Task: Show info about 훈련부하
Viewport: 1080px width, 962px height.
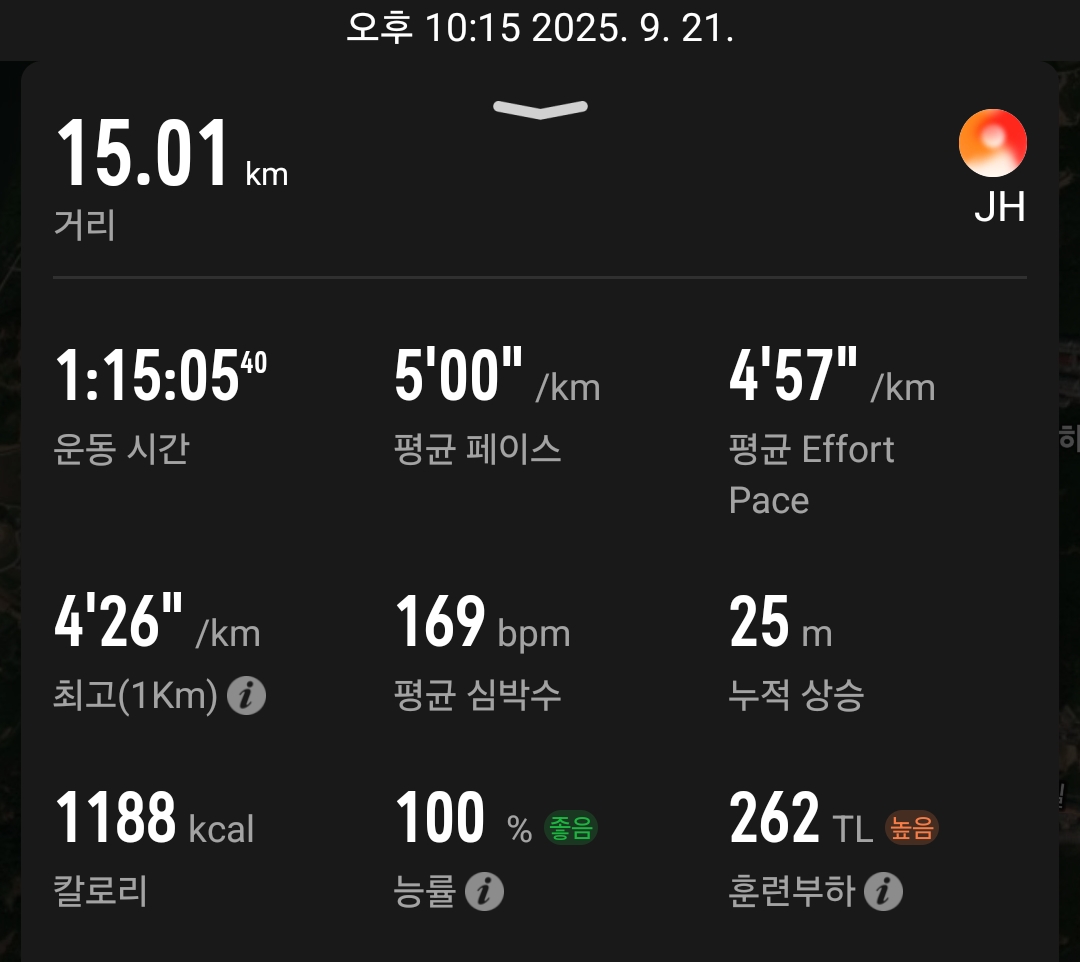Action: [883, 890]
